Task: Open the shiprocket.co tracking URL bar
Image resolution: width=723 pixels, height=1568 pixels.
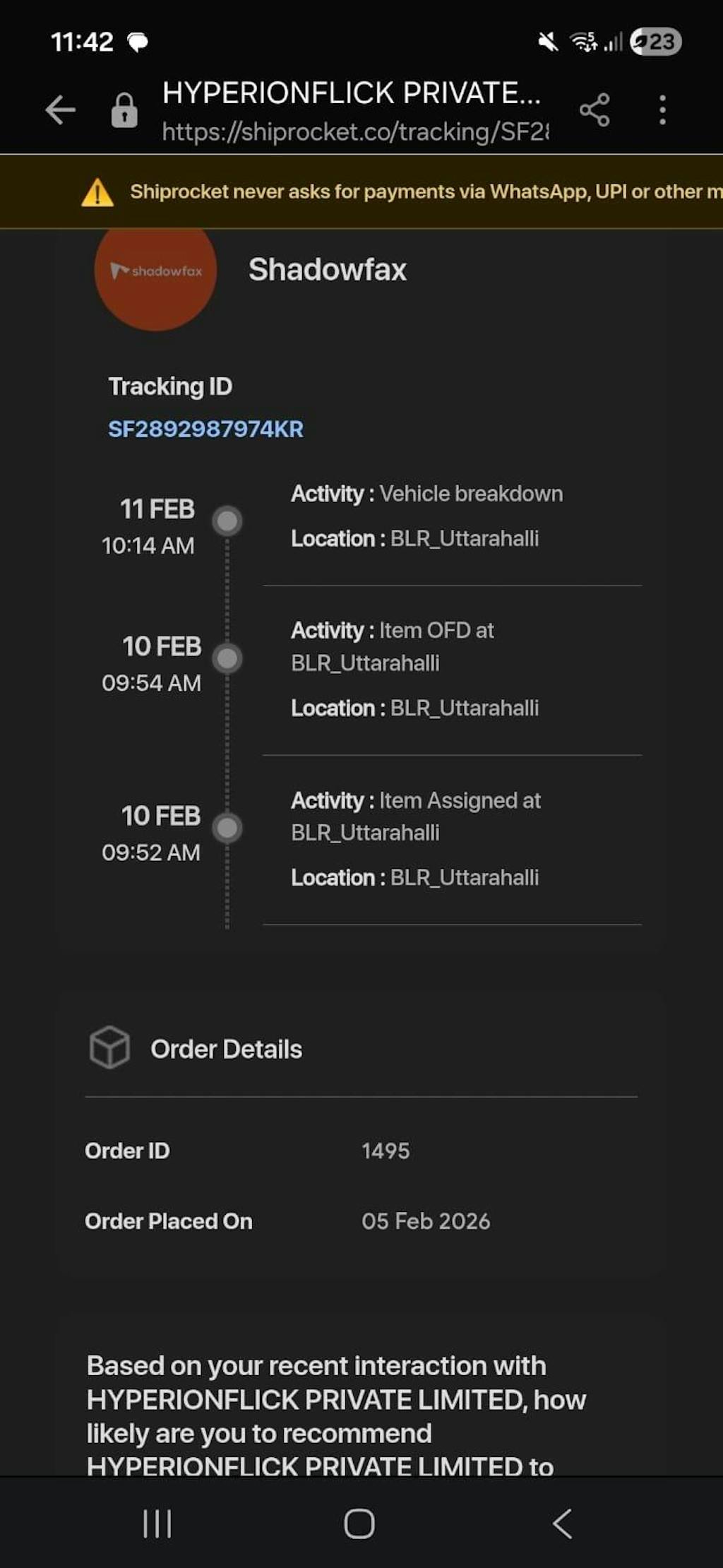Action: tap(354, 131)
